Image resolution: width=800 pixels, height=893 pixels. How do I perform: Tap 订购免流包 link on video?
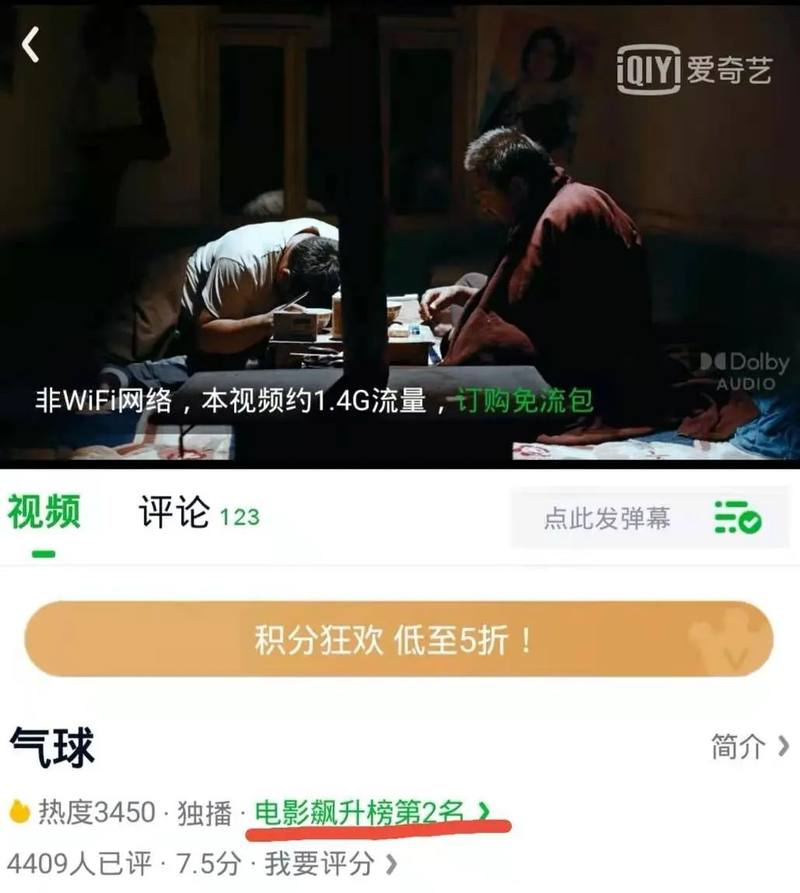click(525, 401)
